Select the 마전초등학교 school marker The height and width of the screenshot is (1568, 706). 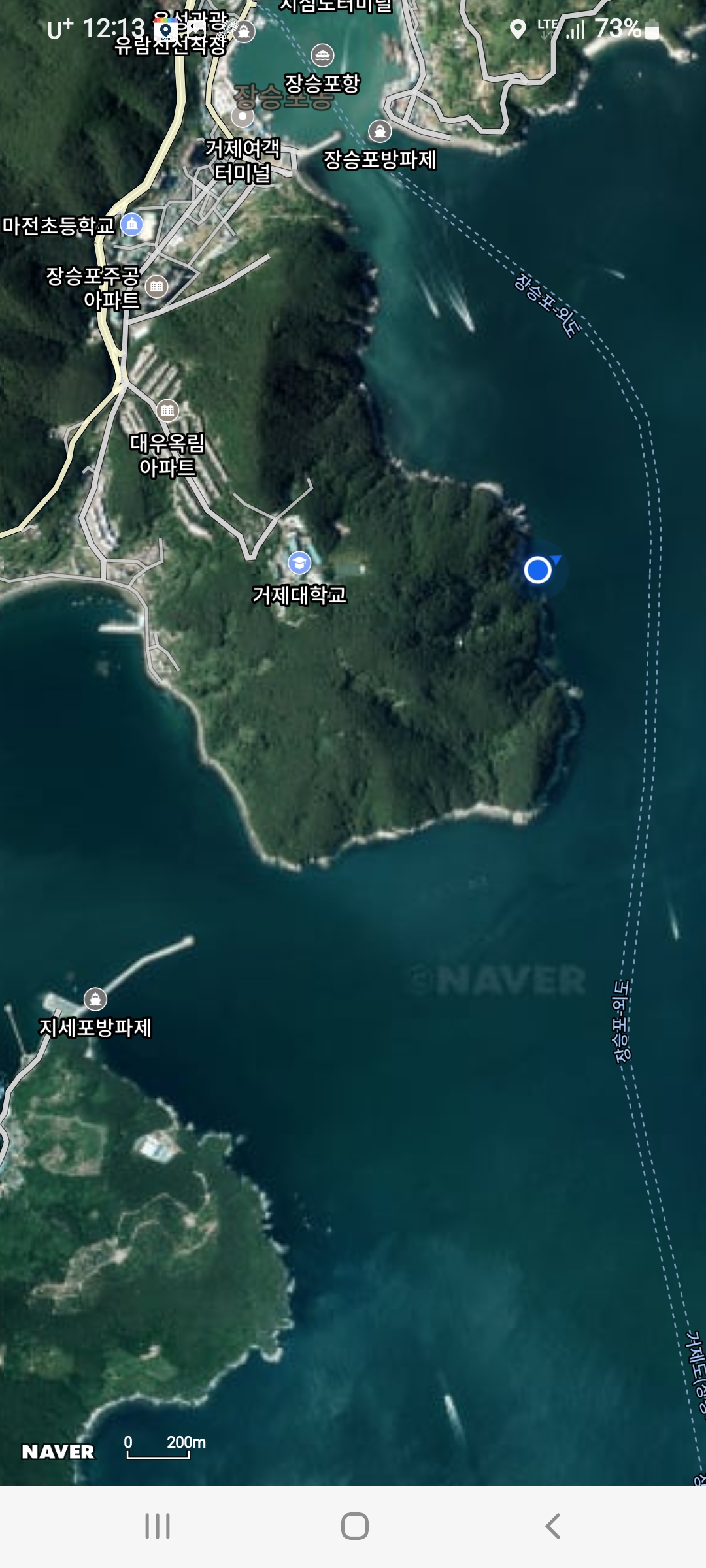coord(132,224)
